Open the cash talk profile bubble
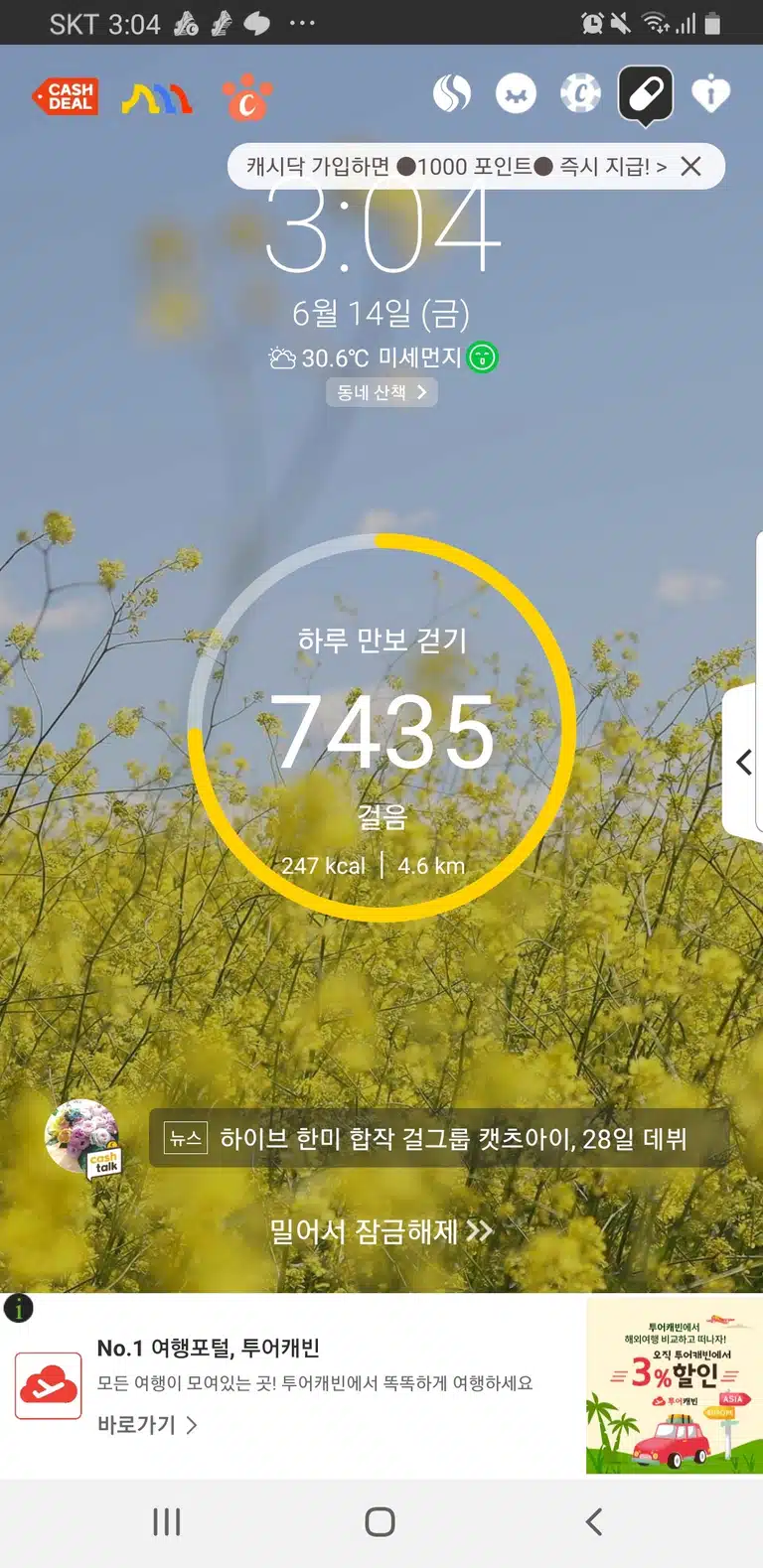This screenshot has height=1568, width=763. tap(83, 1139)
